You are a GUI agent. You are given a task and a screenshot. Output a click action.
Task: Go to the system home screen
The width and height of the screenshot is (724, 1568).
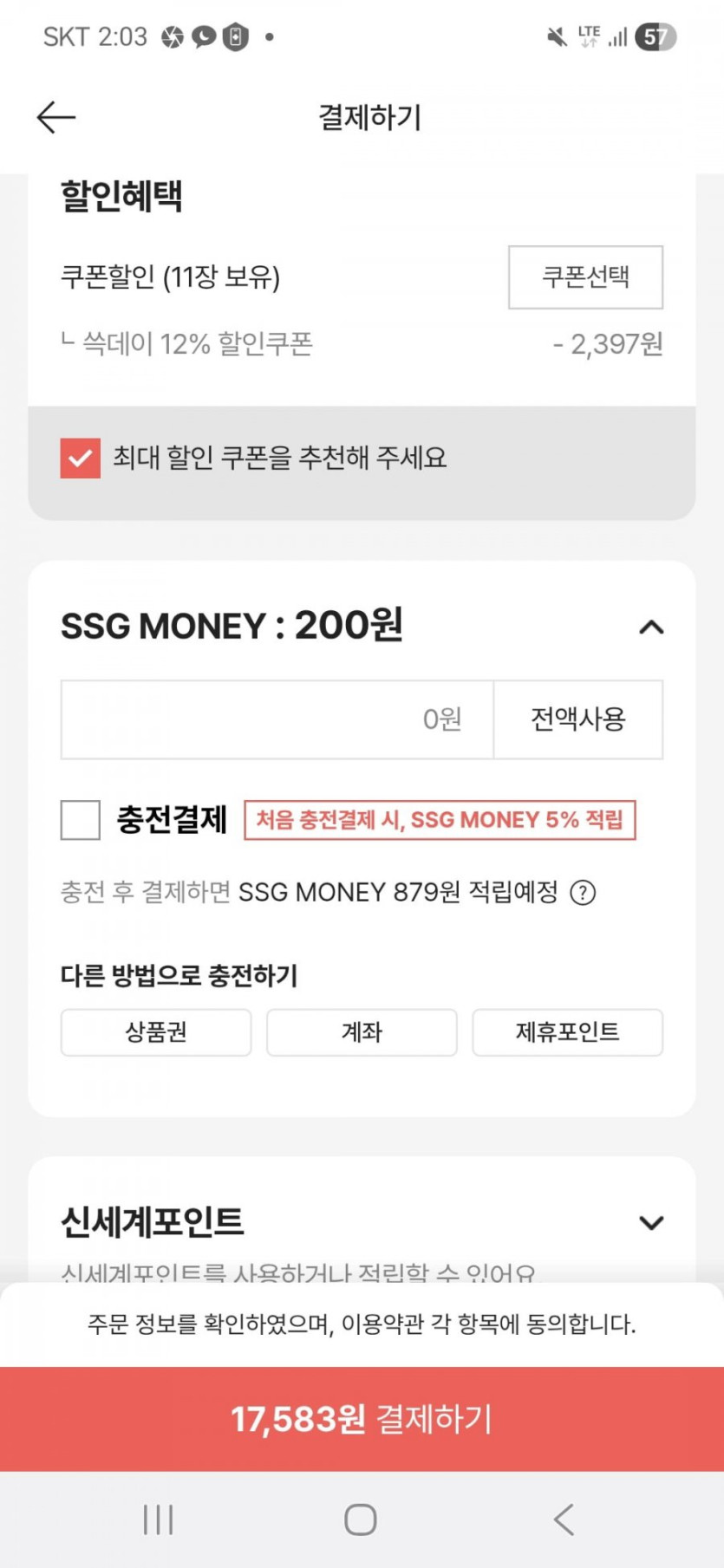point(361,1519)
